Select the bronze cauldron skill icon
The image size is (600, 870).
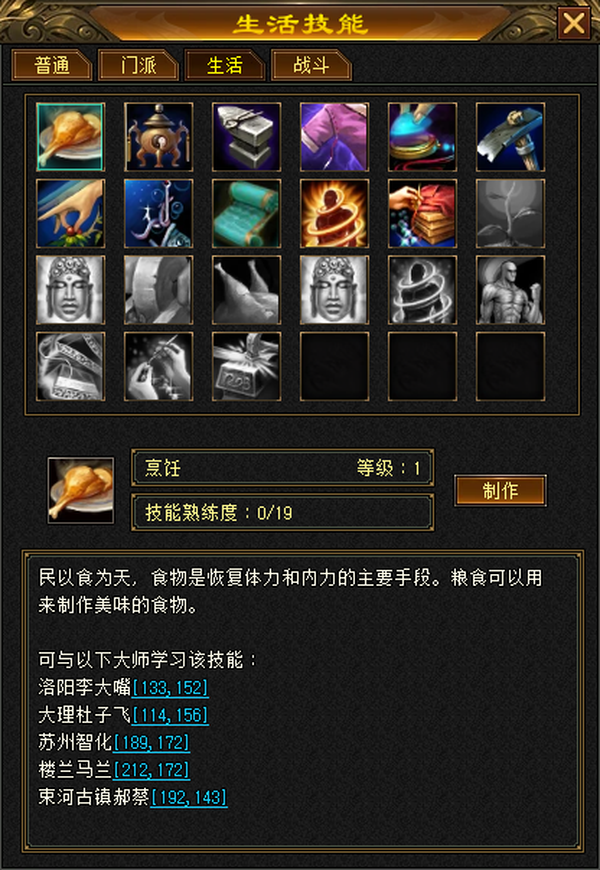(158, 136)
